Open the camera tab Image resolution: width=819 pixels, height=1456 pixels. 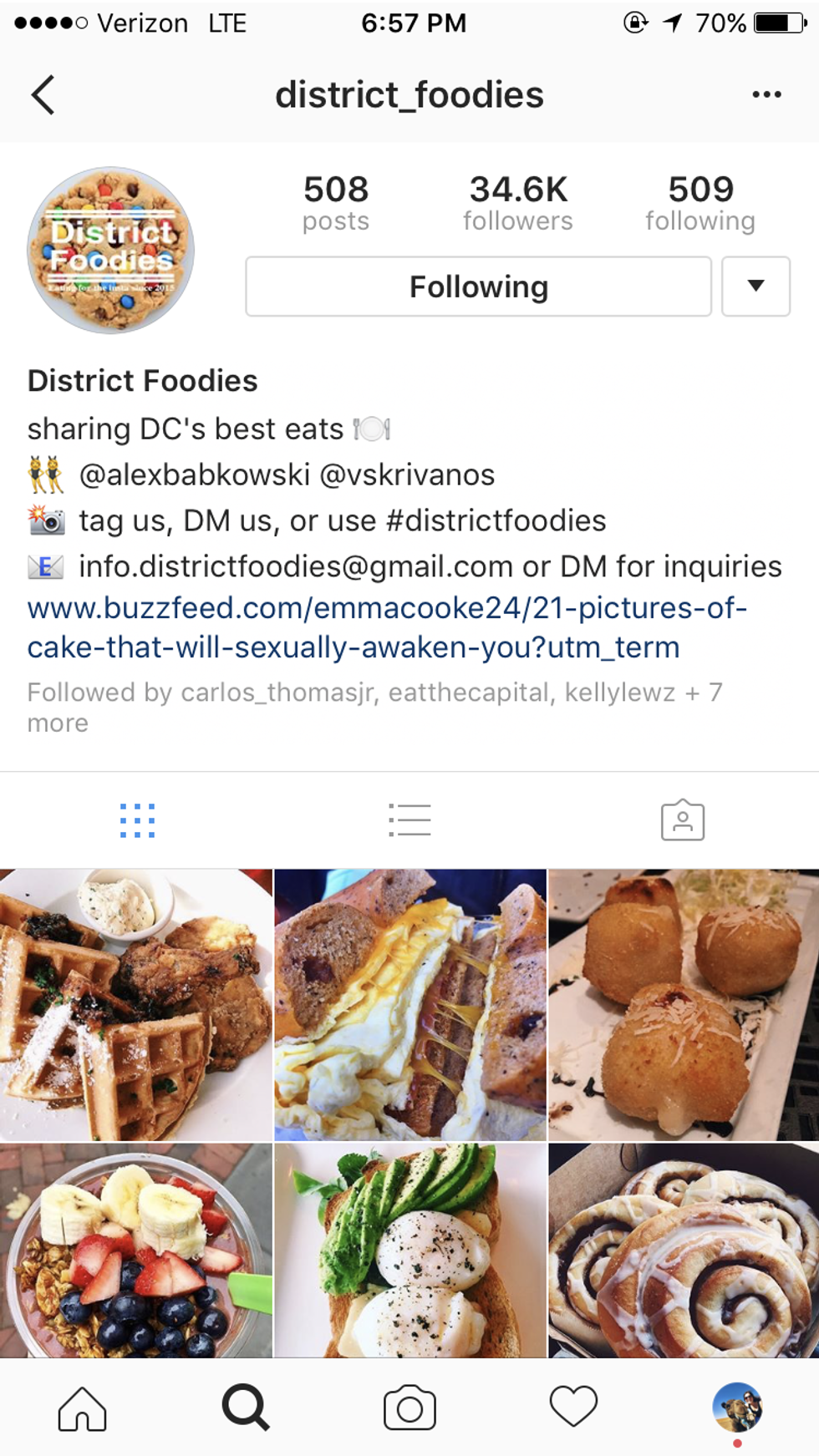pos(409,1408)
